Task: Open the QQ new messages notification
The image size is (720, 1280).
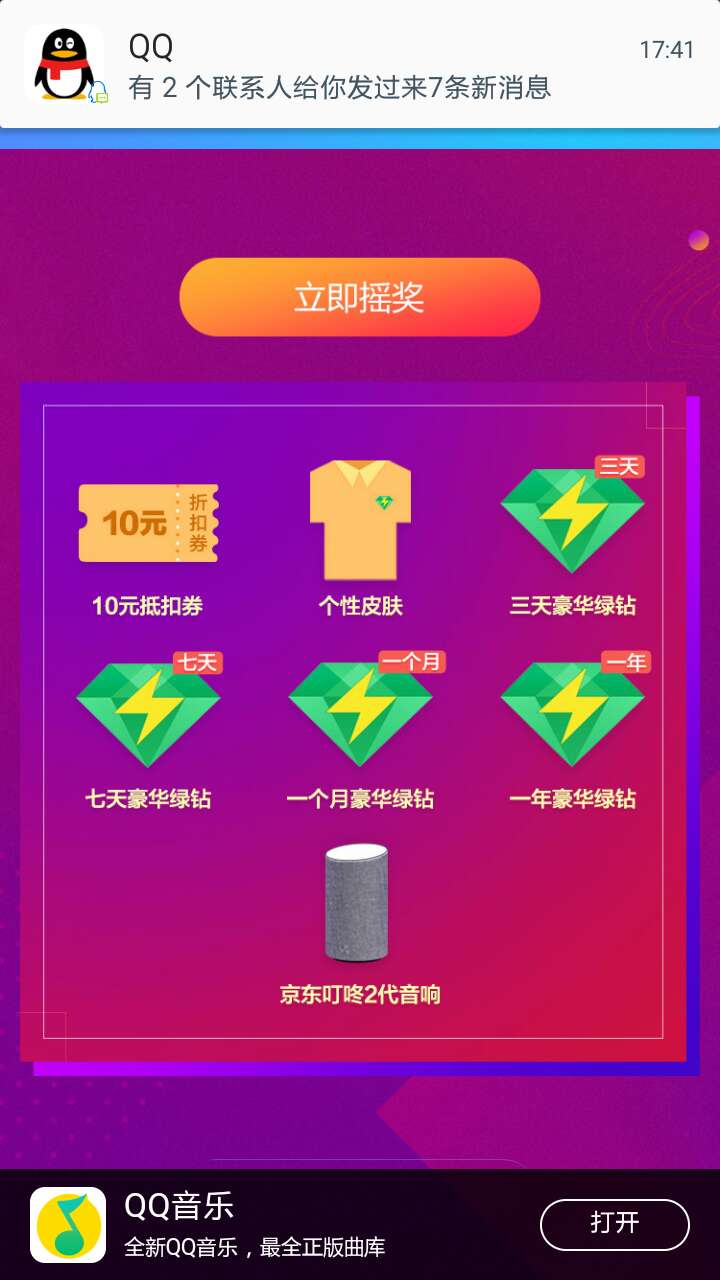Action: pyautogui.click(x=360, y=65)
